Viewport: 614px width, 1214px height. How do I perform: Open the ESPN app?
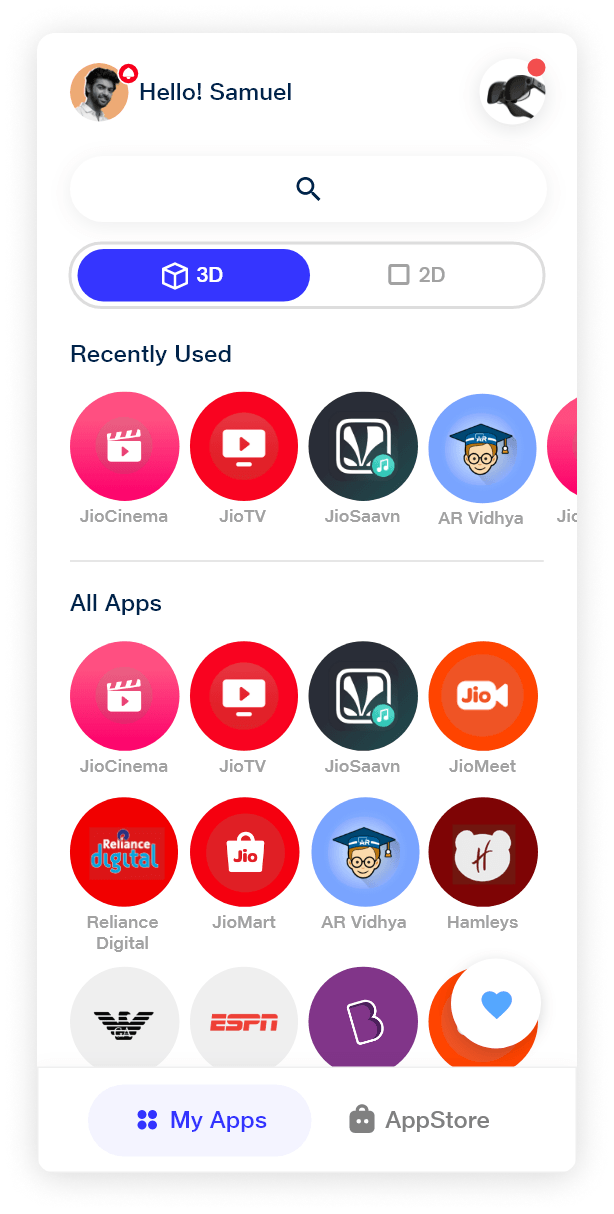click(244, 1018)
